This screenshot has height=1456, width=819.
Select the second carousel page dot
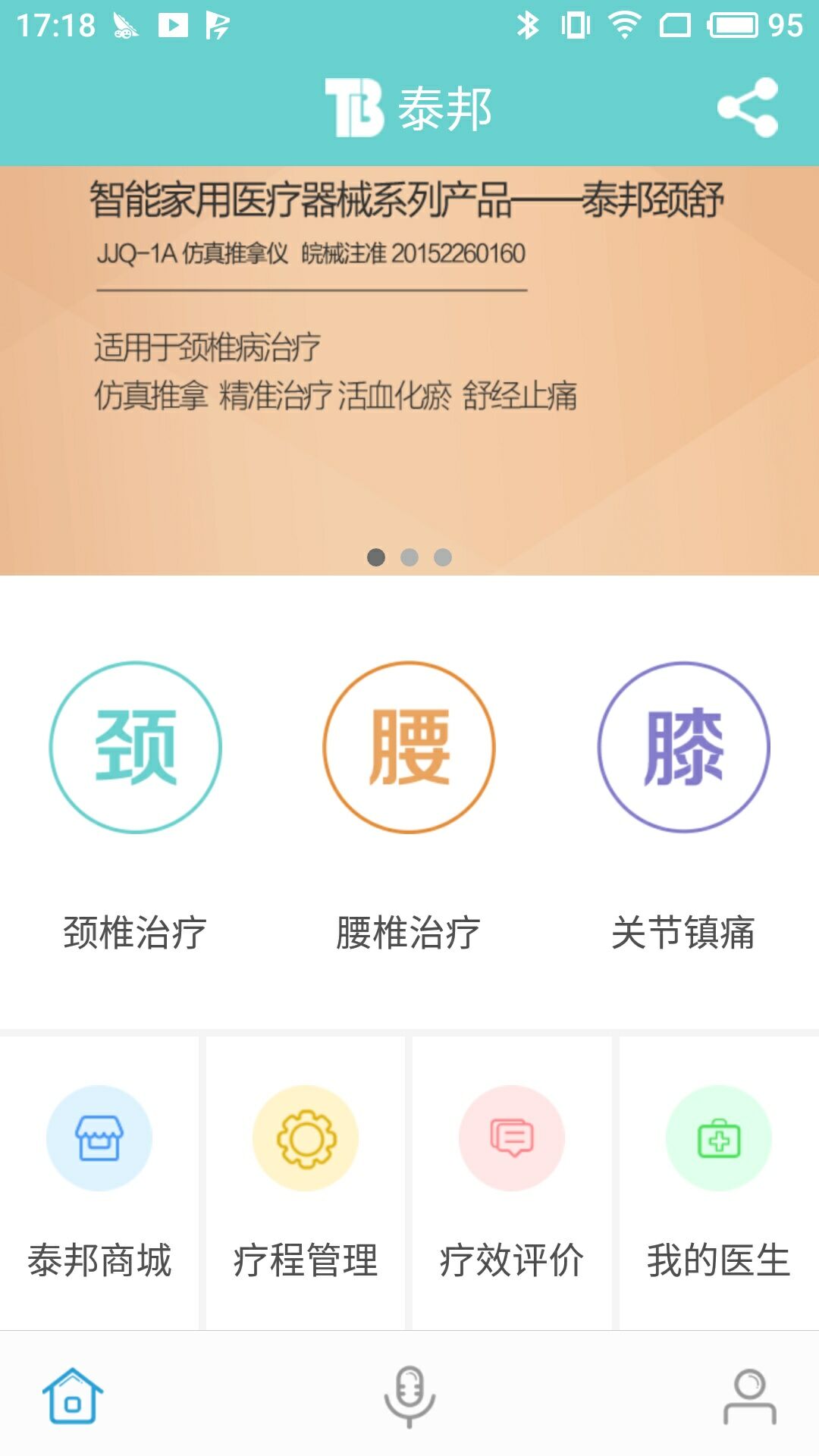409,557
